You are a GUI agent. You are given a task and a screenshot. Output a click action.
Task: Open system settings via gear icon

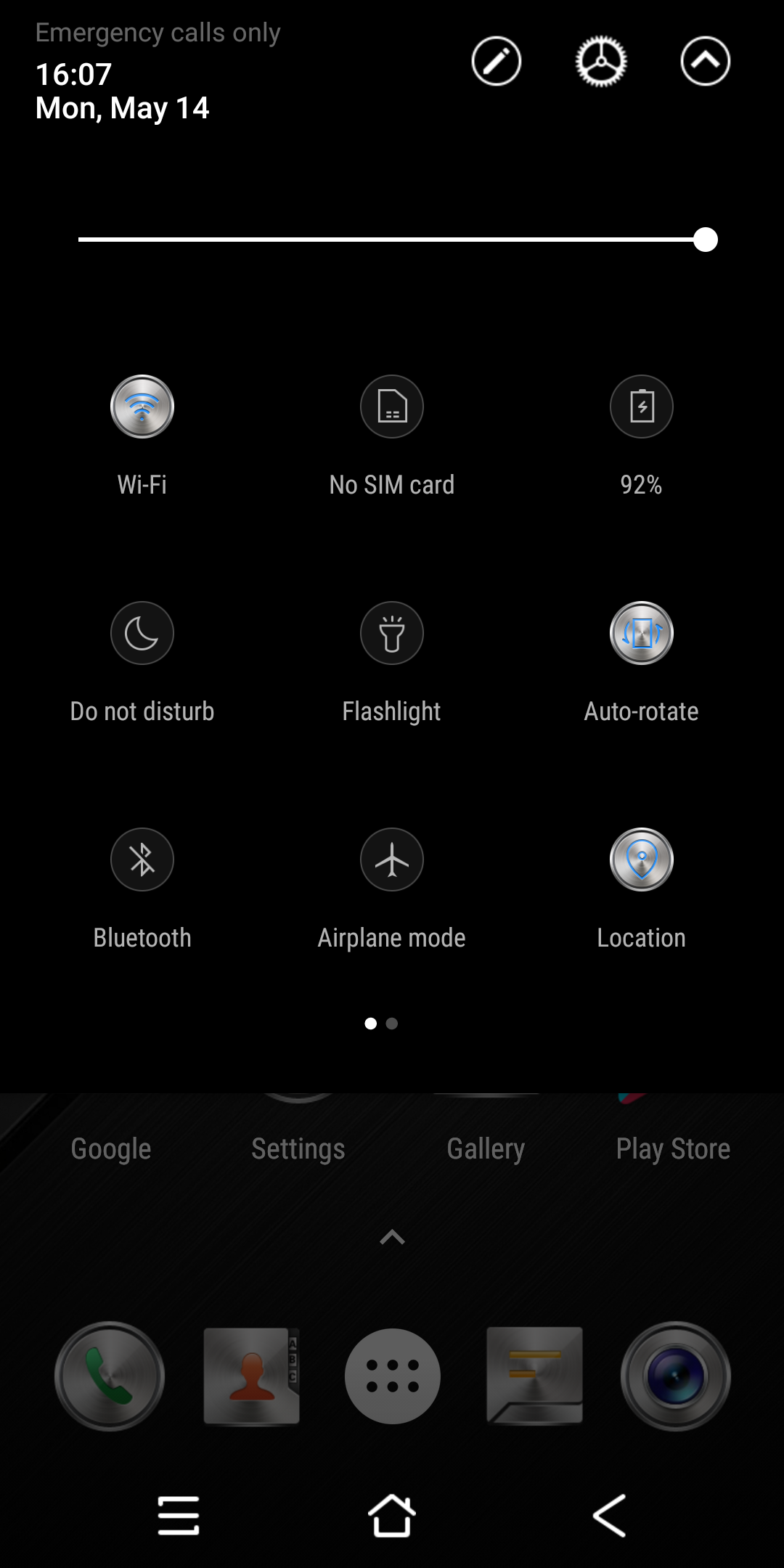(x=601, y=61)
